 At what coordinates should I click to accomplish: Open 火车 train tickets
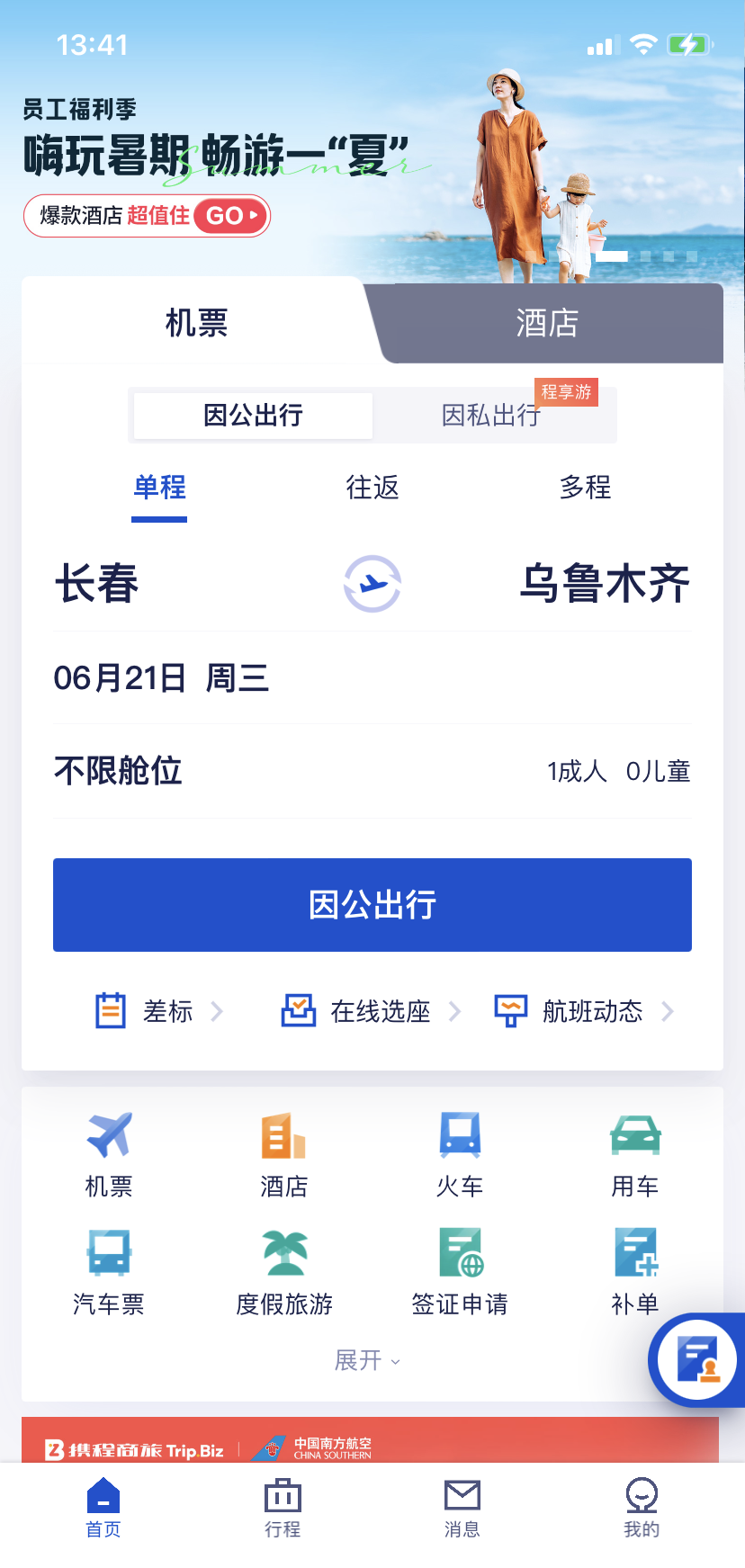(x=460, y=1155)
